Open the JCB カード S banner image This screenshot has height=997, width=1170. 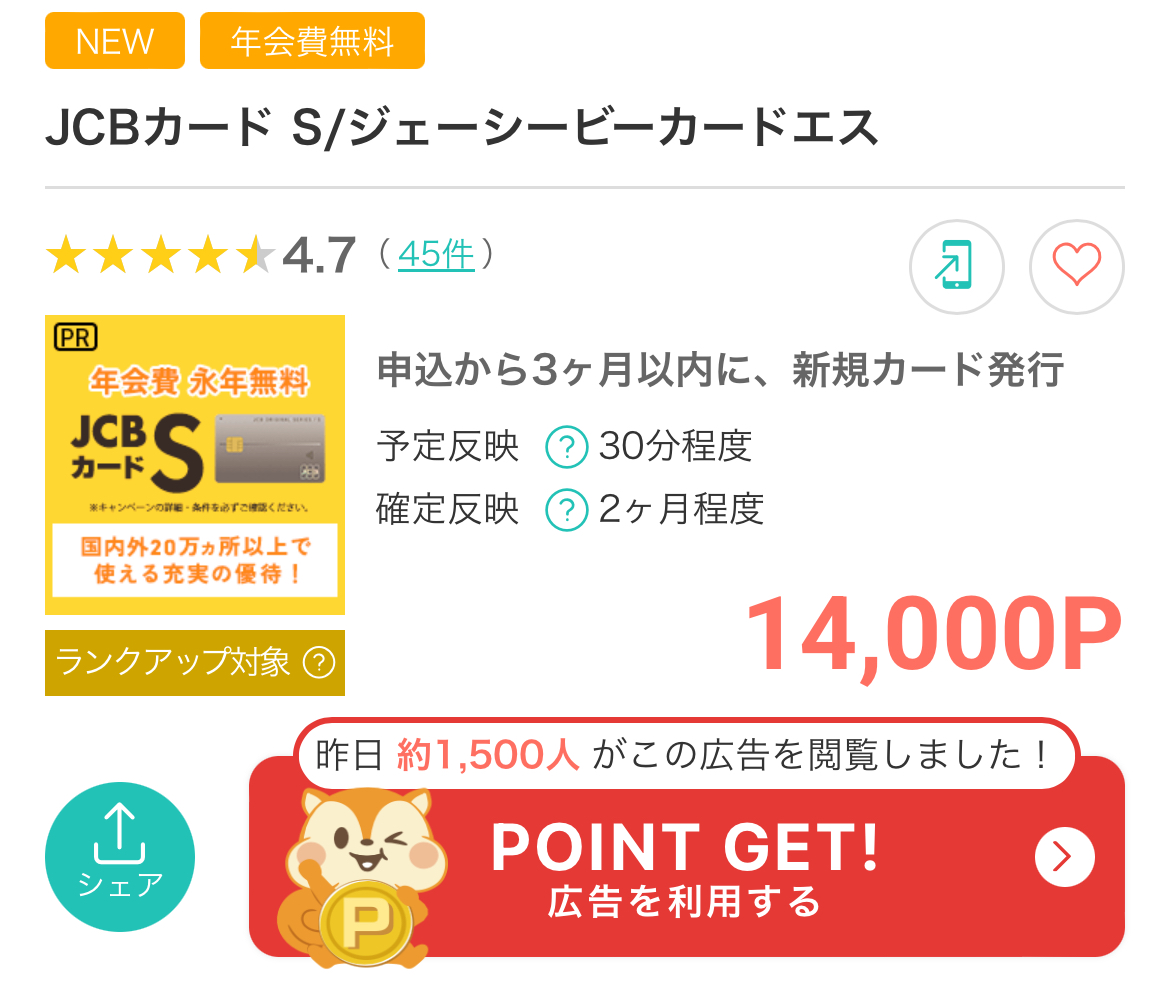(x=195, y=465)
